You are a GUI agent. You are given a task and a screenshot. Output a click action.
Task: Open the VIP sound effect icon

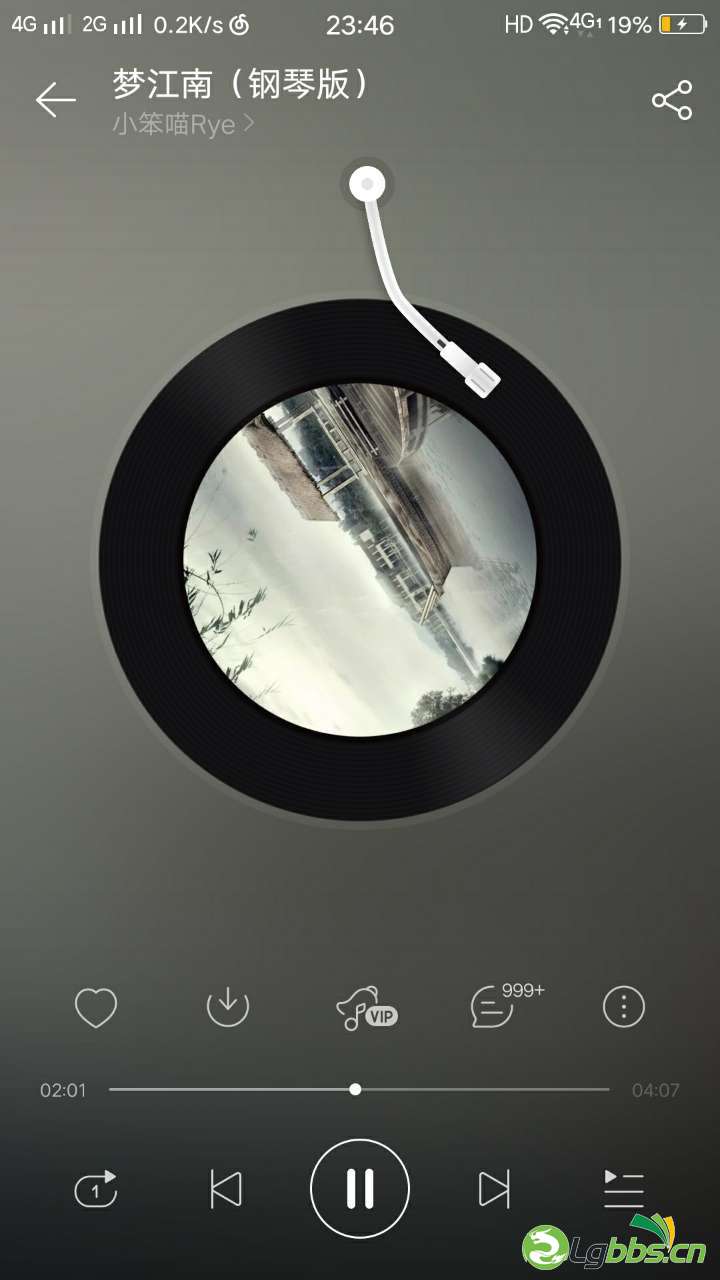[364, 1007]
